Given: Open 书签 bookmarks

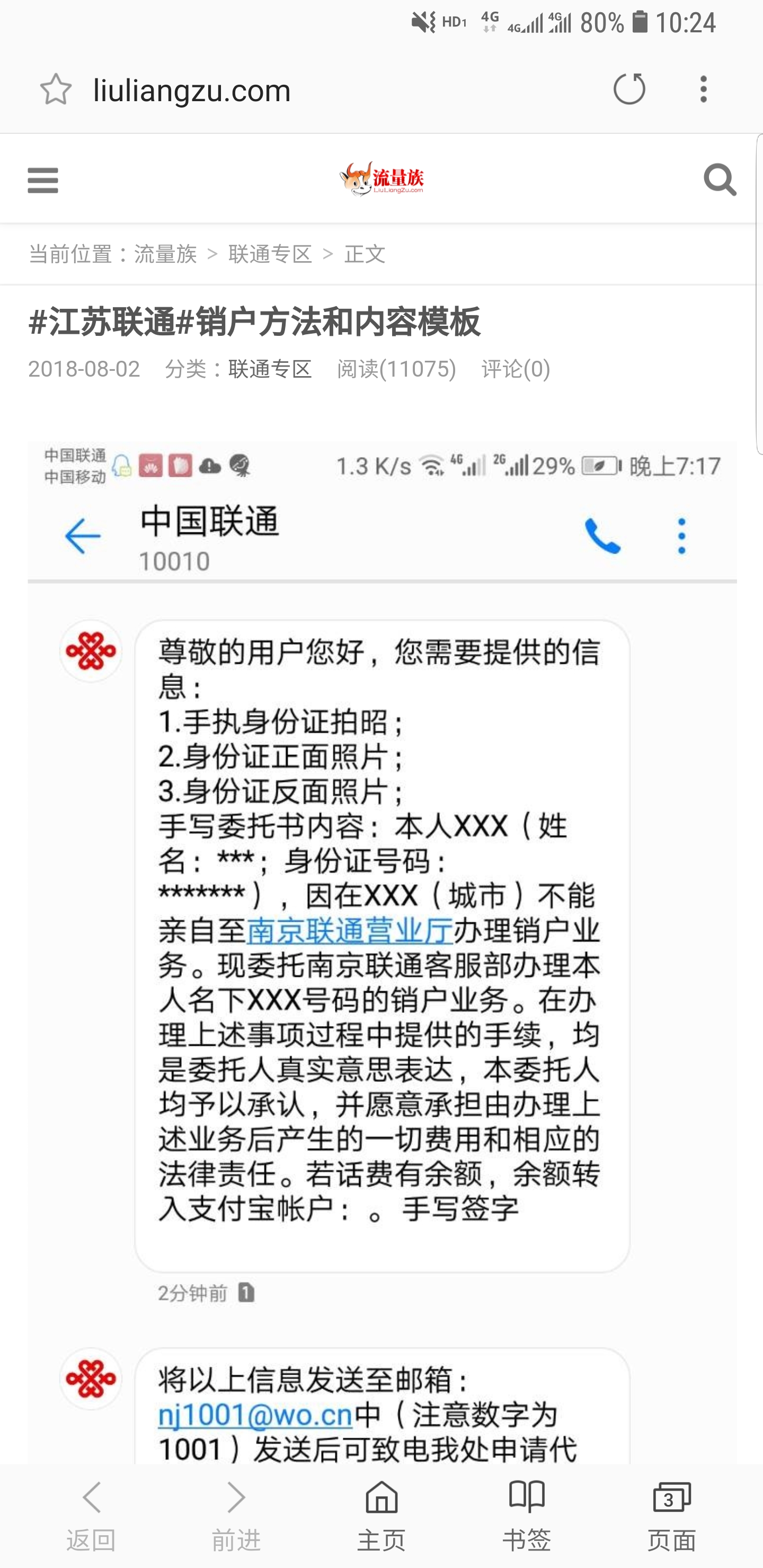Looking at the screenshot, I should click(x=527, y=1514).
